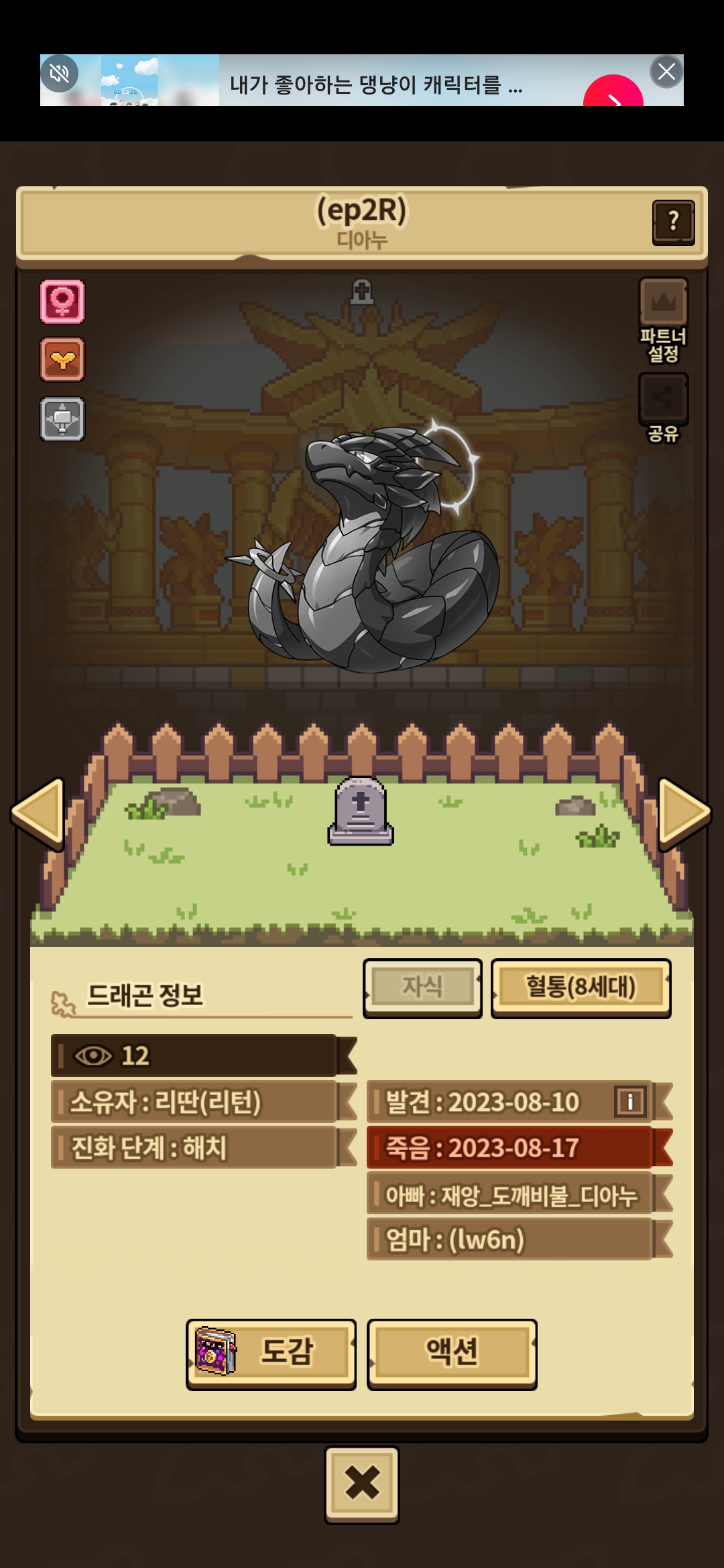724x1568 pixels.
Task: Go to next dragon with right arrow
Action: [685, 813]
